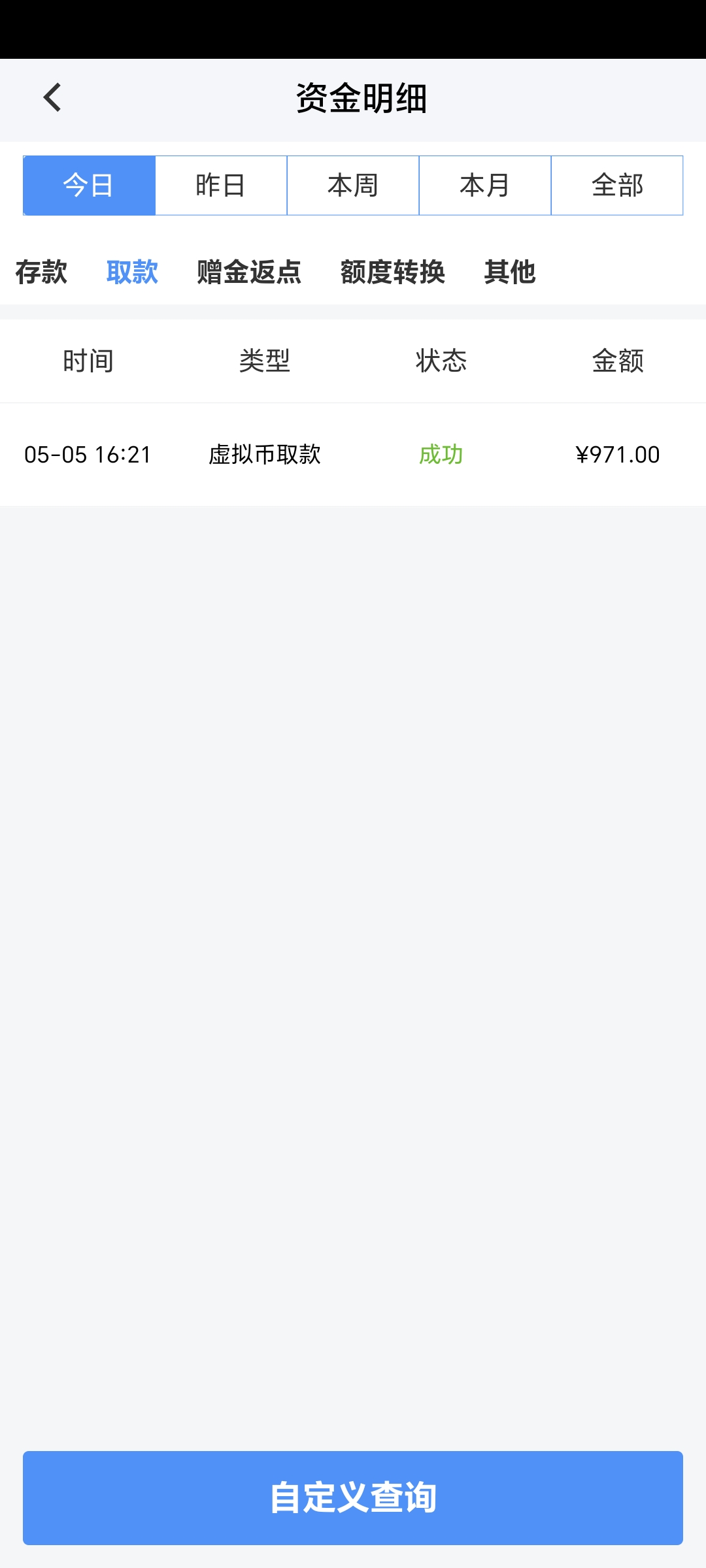The width and height of the screenshot is (706, 1568).
Task: Switch to the 昨日 time filter
Action: 221,186
